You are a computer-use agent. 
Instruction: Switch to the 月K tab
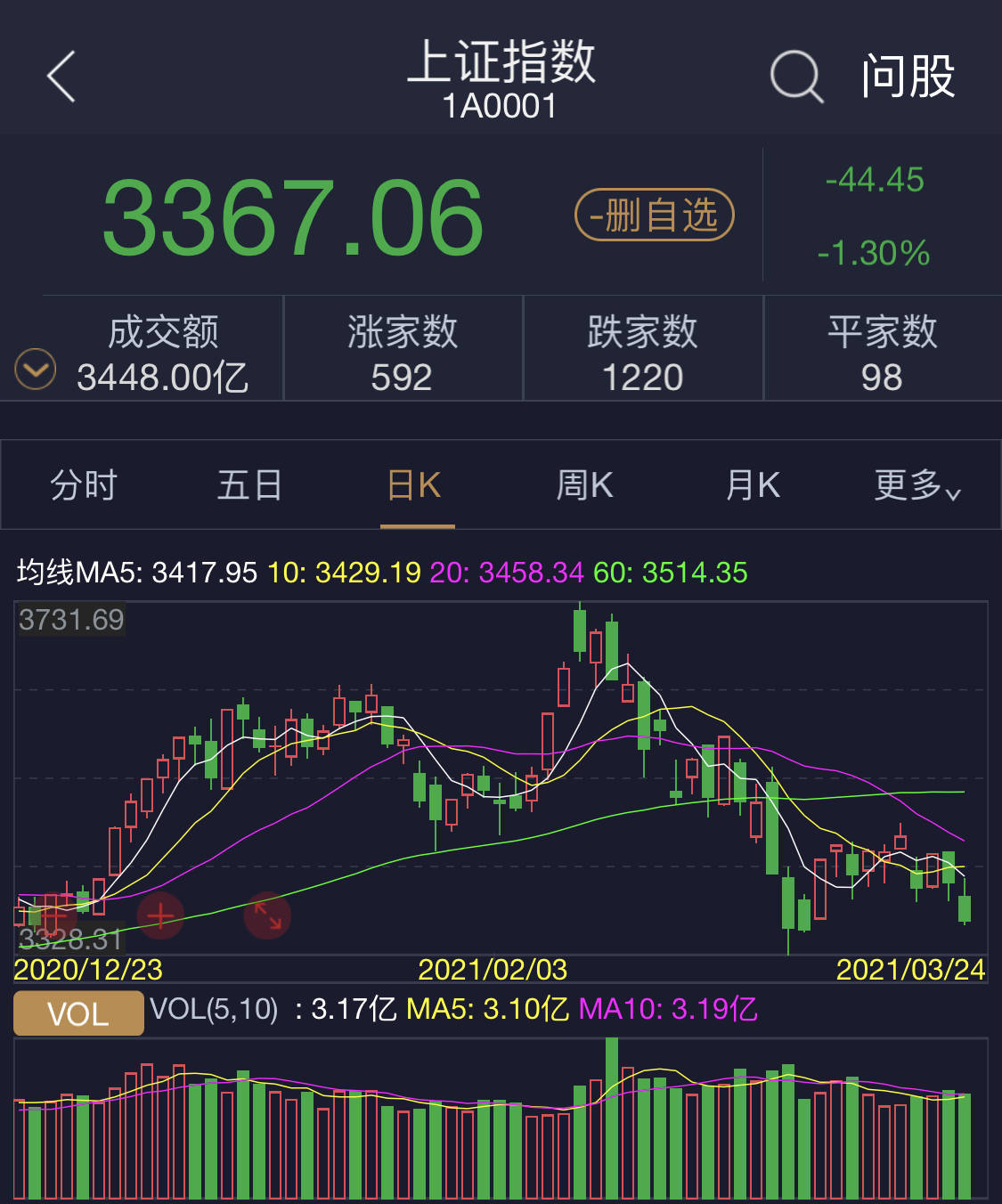pos(753,485)
